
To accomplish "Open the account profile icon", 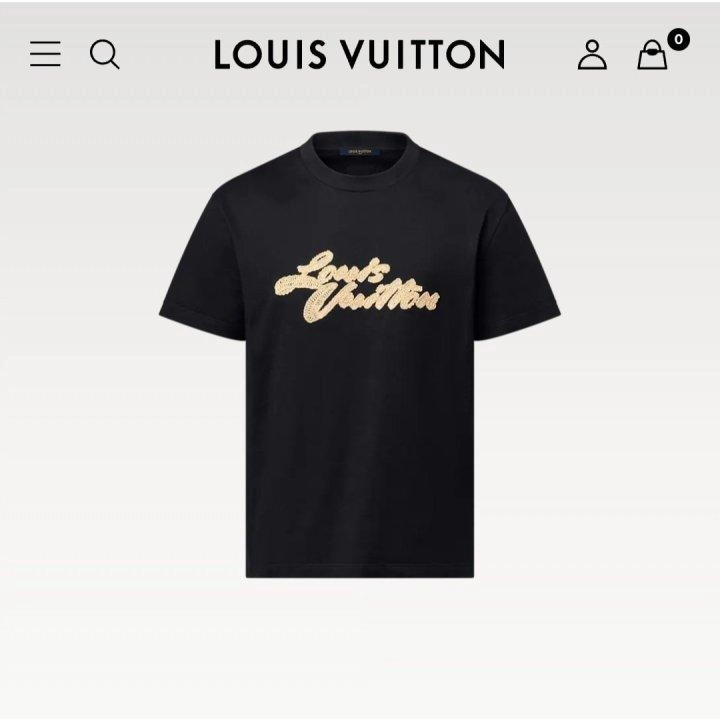I will [592, 54].
